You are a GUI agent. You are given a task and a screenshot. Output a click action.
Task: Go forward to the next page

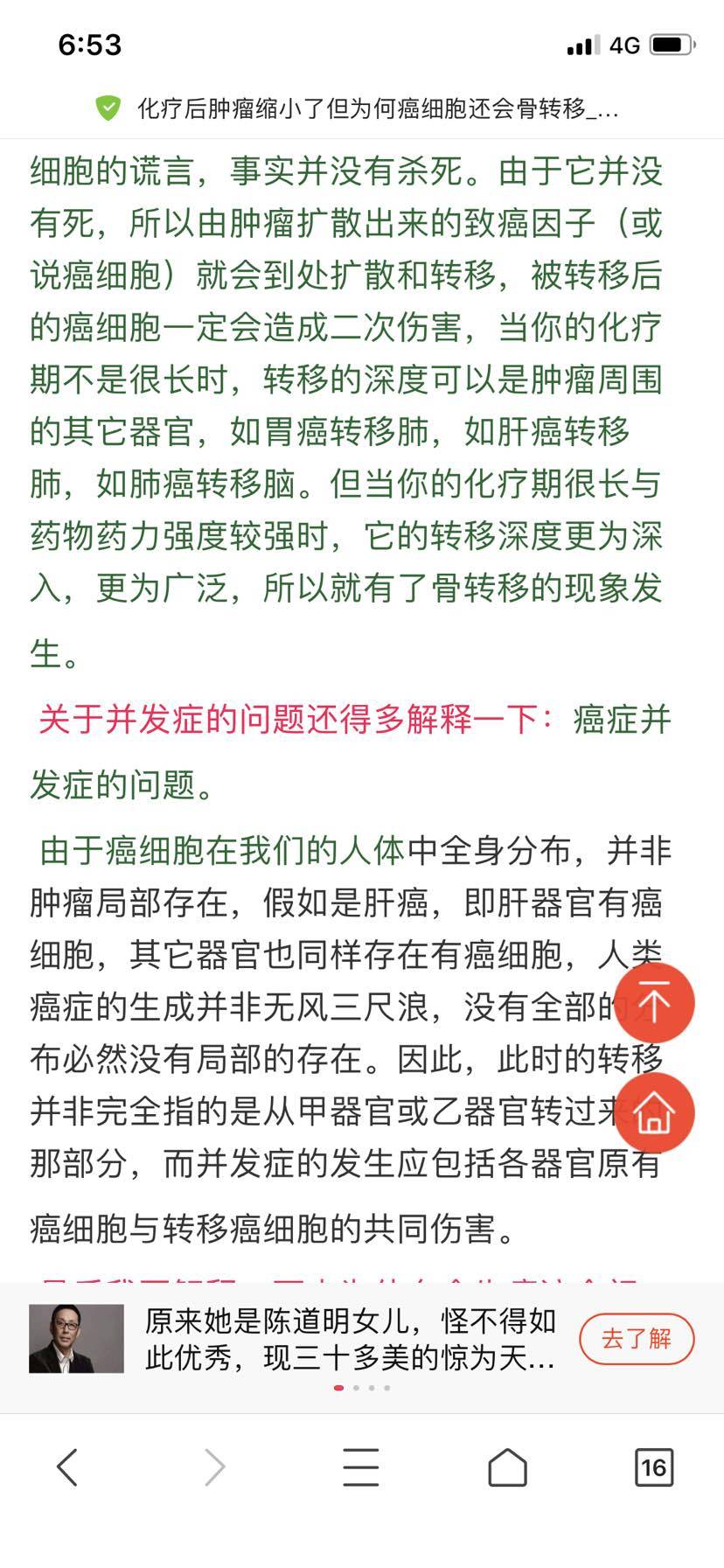tap(214, 1467)
